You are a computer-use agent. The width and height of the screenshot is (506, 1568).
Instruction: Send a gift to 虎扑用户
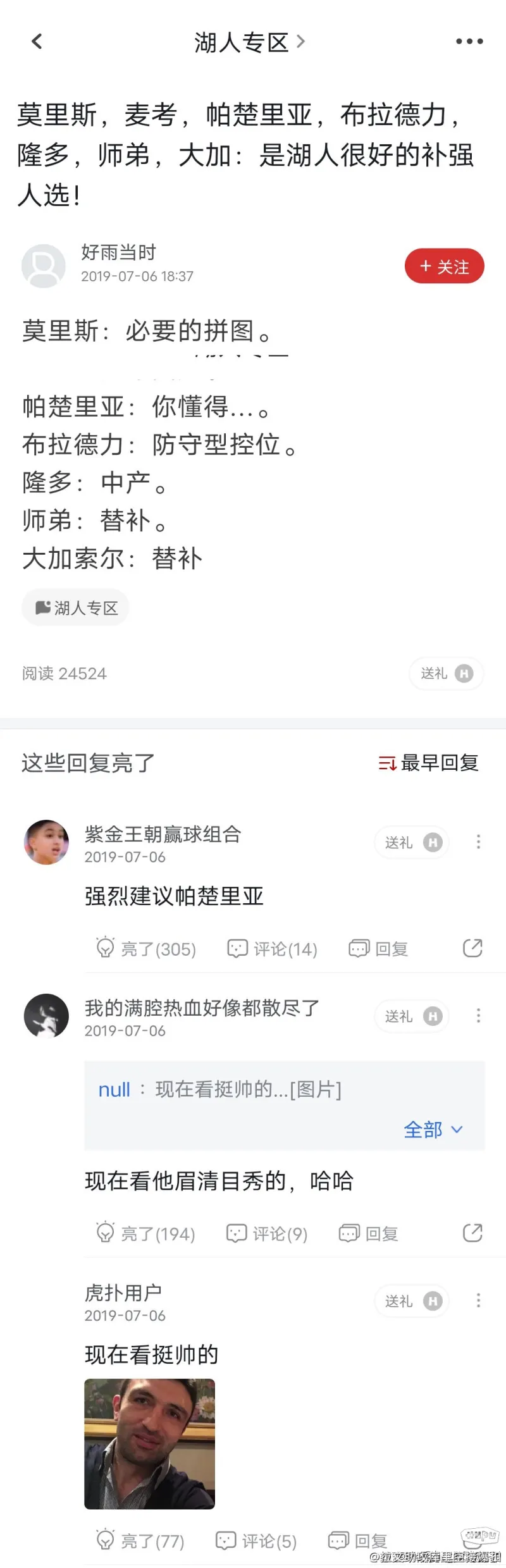tap(412, 1301)
